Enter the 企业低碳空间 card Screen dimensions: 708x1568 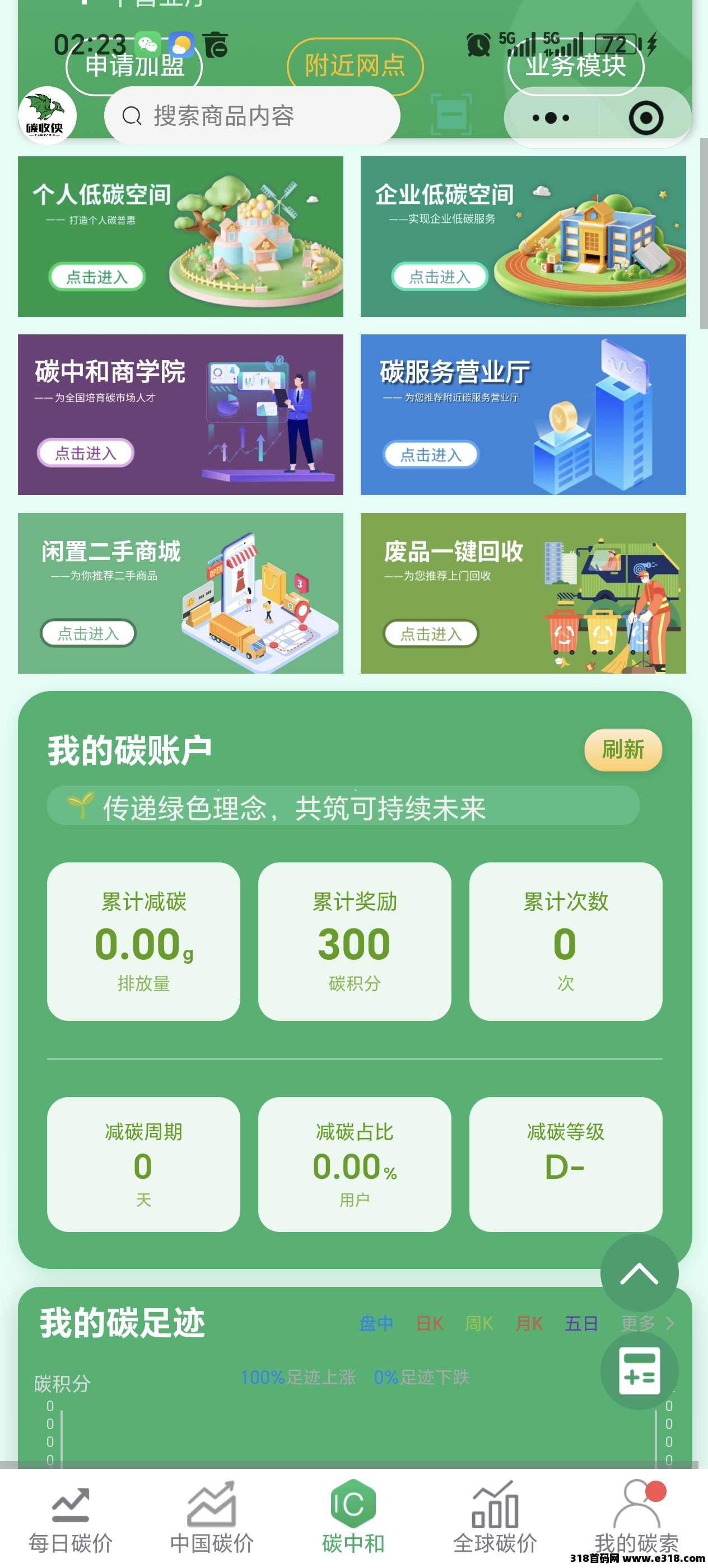(440, 277)
